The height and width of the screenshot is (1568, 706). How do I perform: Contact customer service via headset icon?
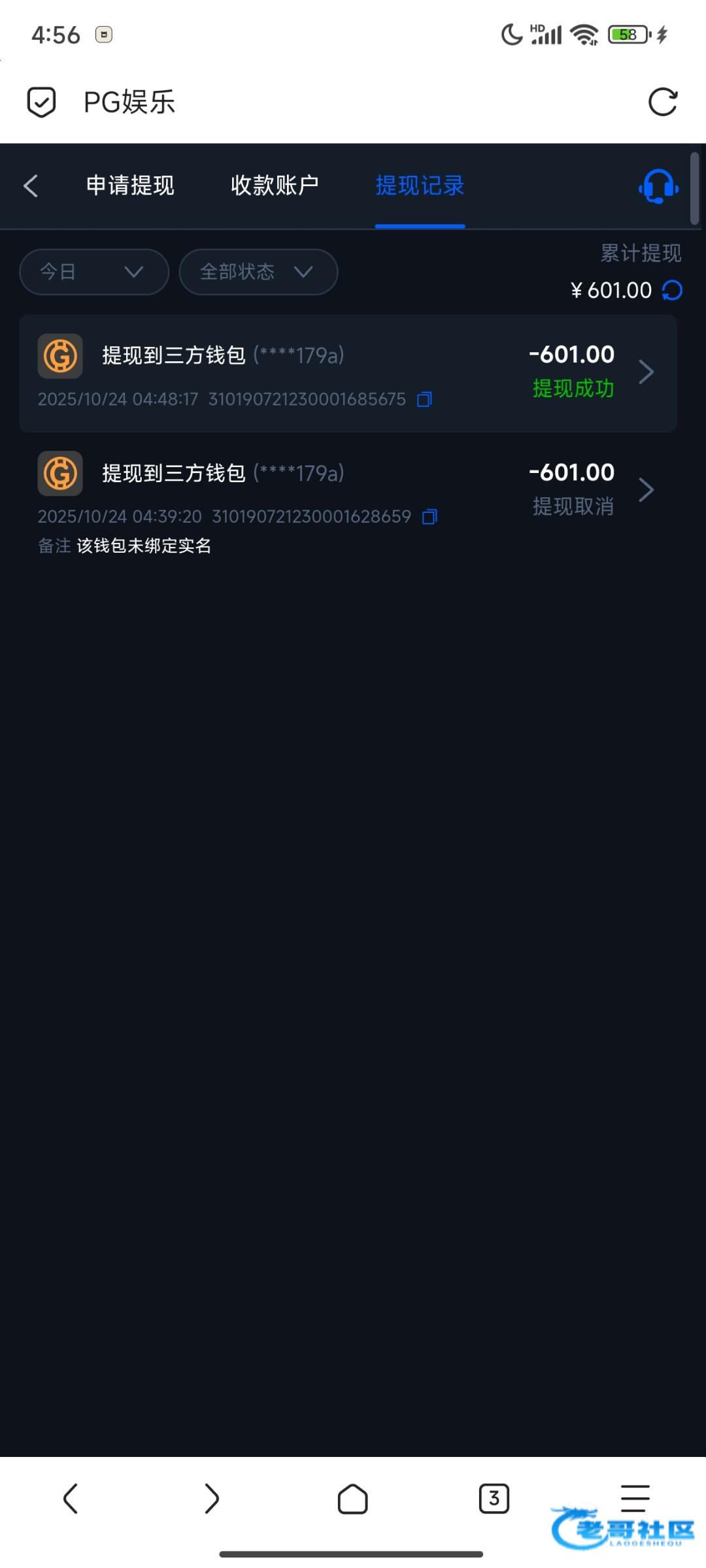[x=658, y=187]
